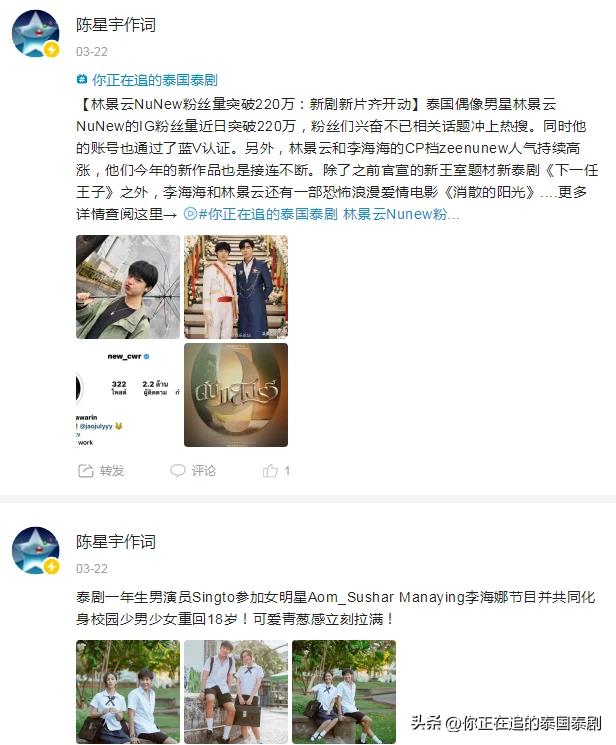View the first school uniform photo in the Singto post
616x745 pixels.
pyautogui.click(x=127, y=692)
